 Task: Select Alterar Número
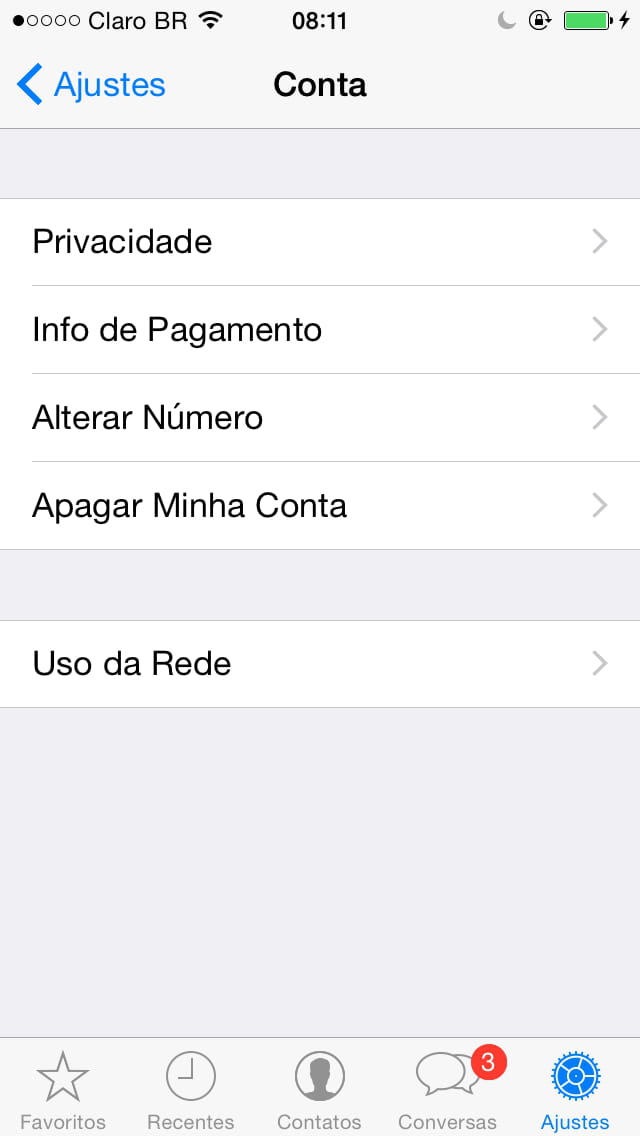click(x=320, y=418)
